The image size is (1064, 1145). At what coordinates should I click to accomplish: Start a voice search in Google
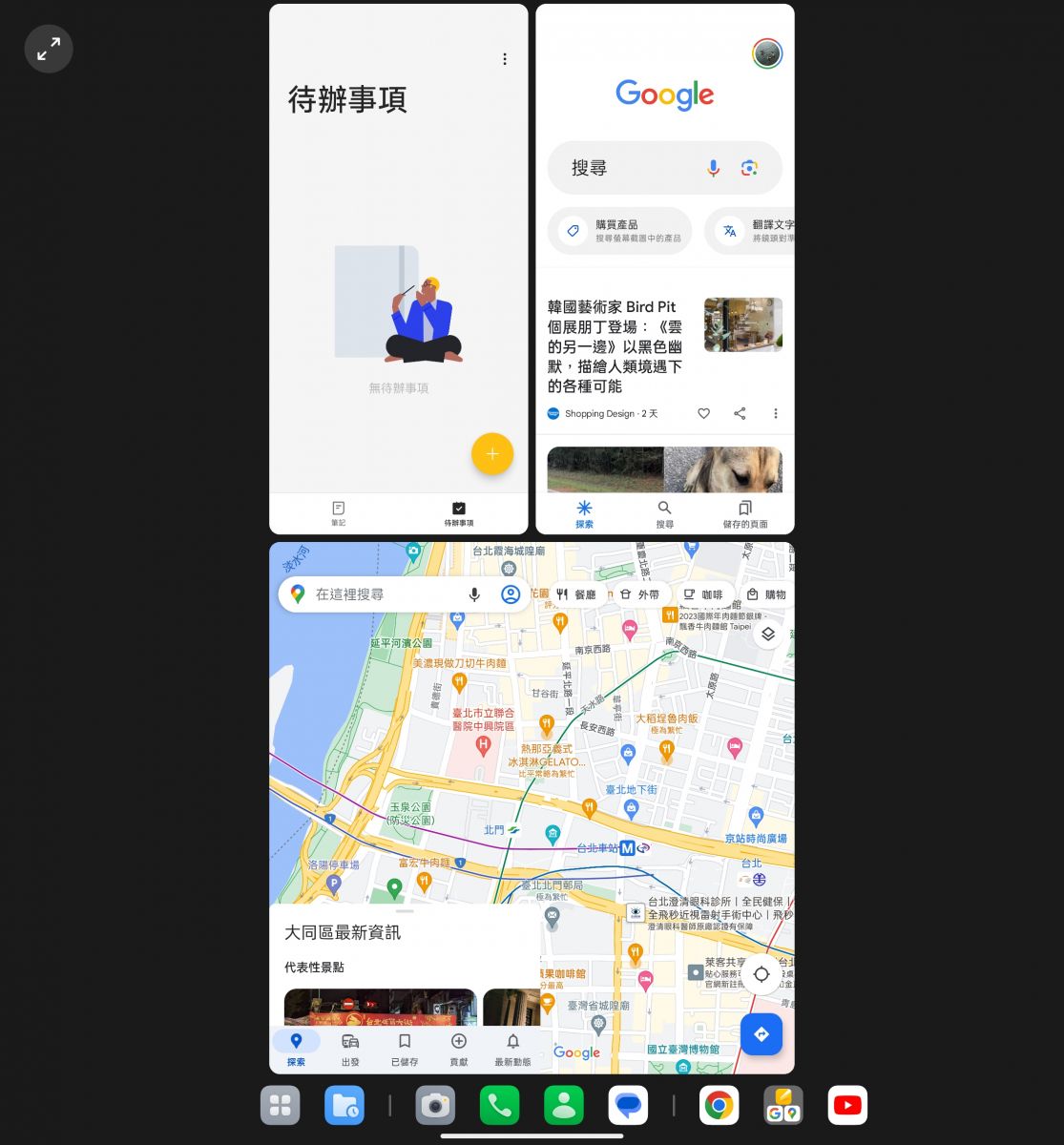pyautogui.click(x=713, y=168)
